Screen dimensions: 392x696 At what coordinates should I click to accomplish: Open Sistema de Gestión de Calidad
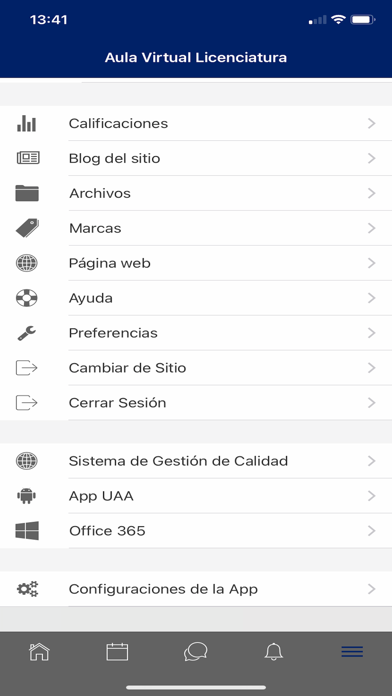pos(196,461)
